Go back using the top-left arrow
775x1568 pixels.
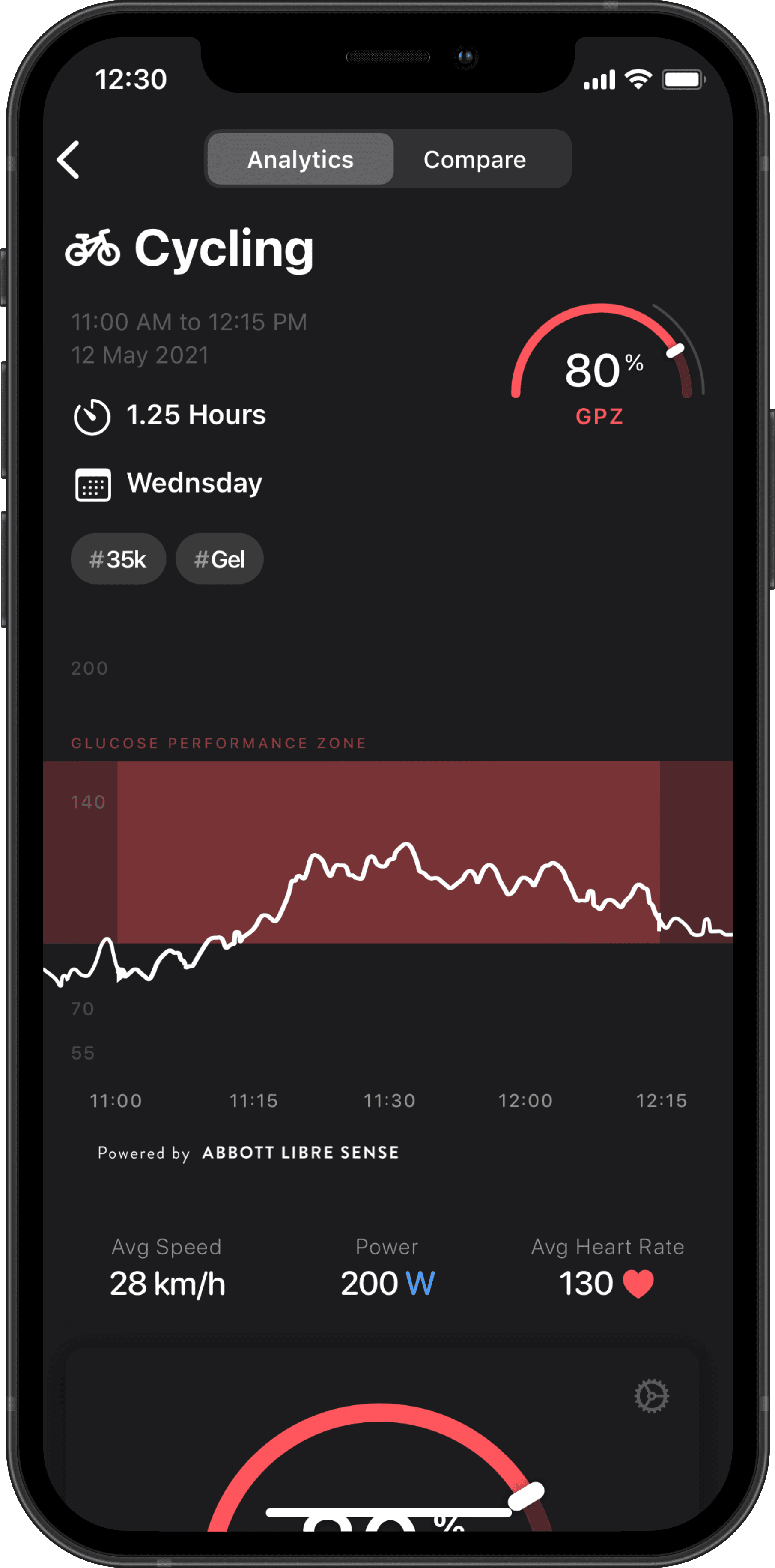coord(68,159)
